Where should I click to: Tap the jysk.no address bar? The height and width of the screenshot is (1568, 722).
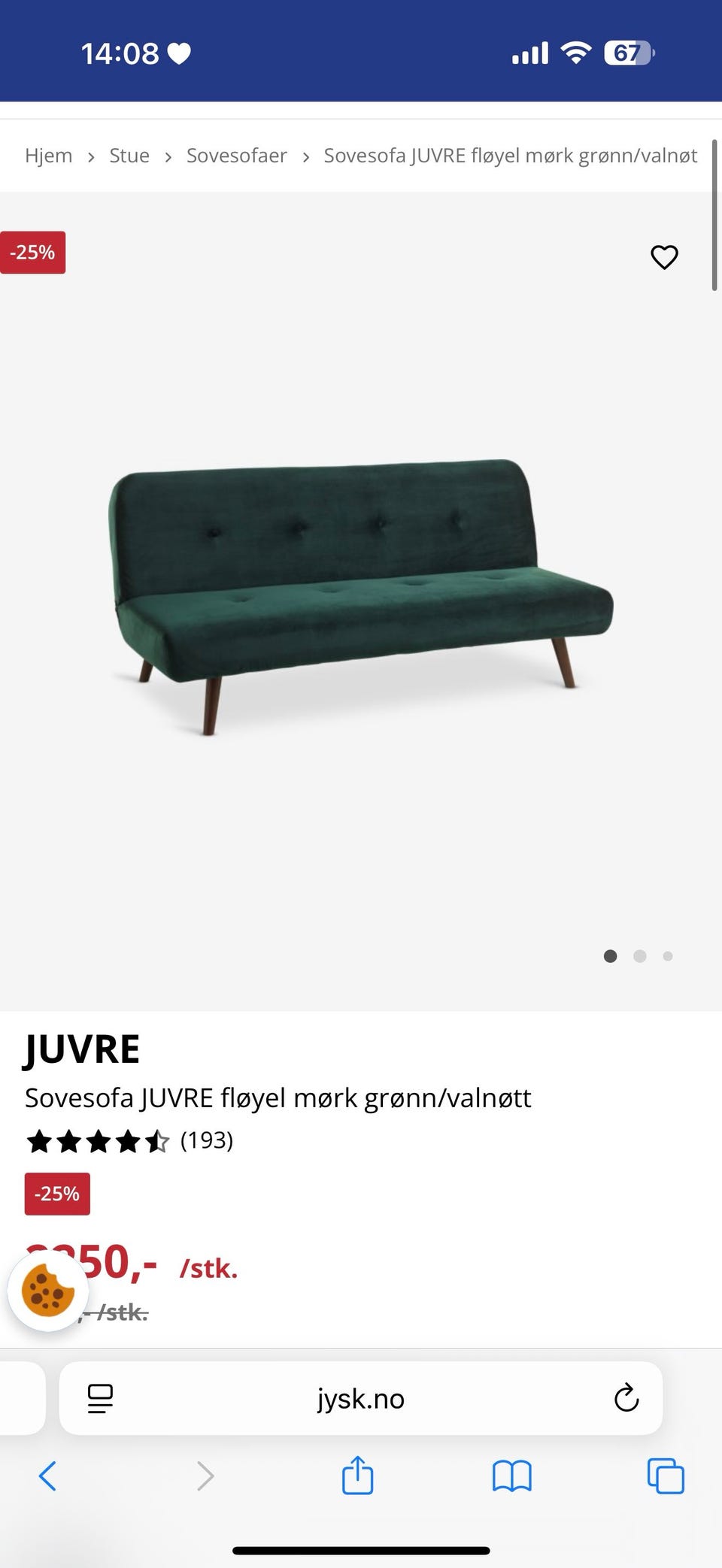361,1399
